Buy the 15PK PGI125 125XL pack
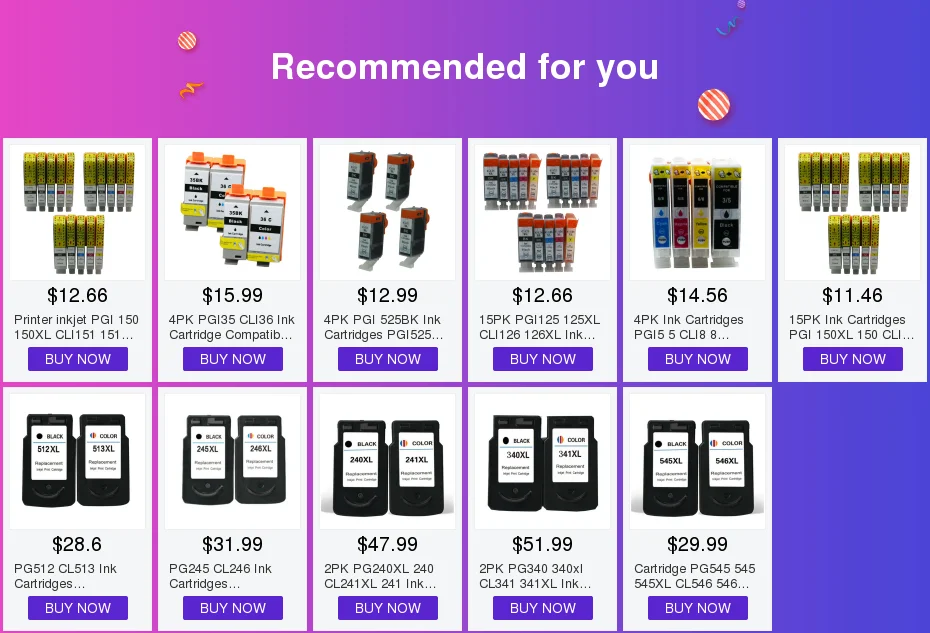Screen dimensions: 930x633 543,359
